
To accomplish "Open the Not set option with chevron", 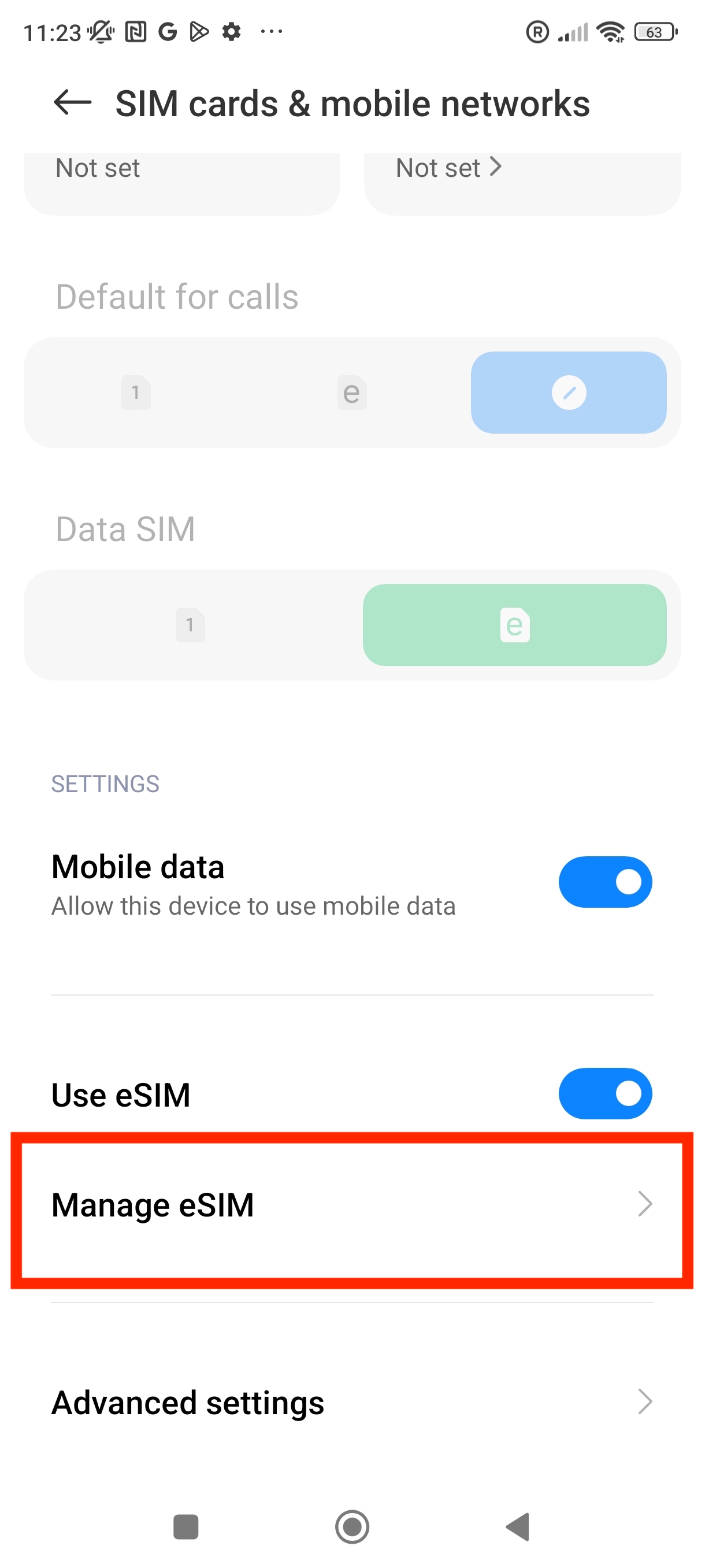I will pos(449,168).
